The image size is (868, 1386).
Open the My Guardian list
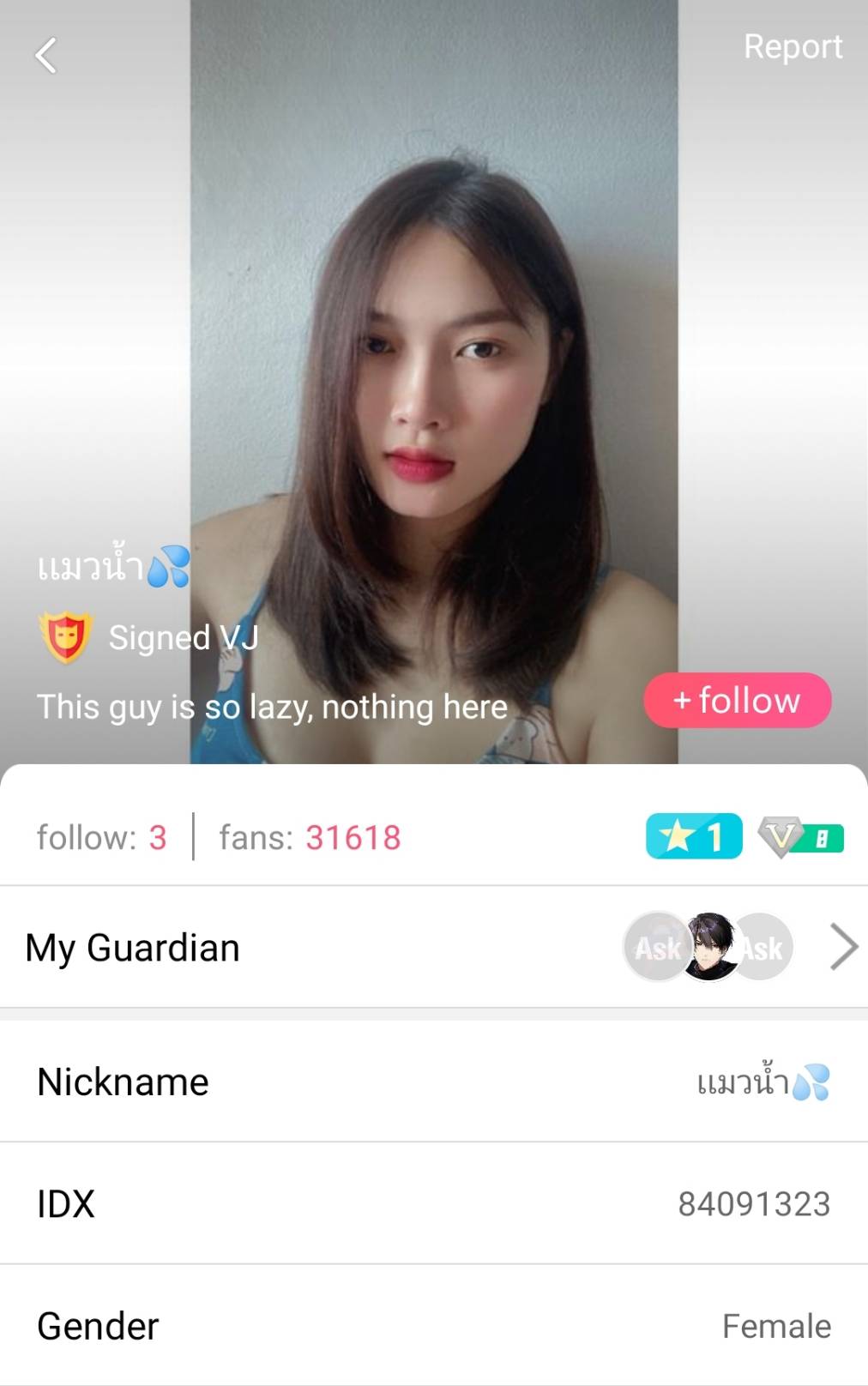[844, 947]
